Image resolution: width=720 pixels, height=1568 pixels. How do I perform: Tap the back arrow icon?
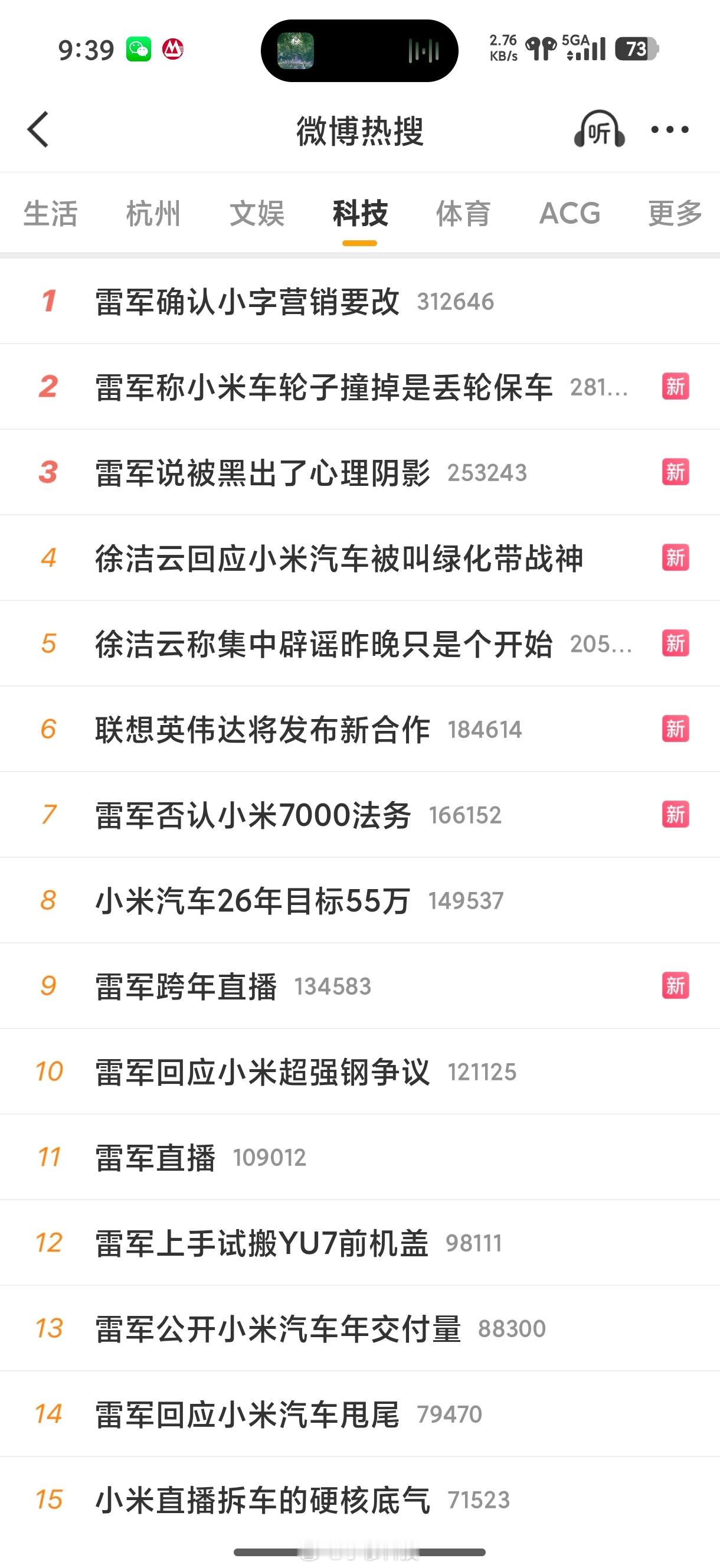tap(38, 130)
